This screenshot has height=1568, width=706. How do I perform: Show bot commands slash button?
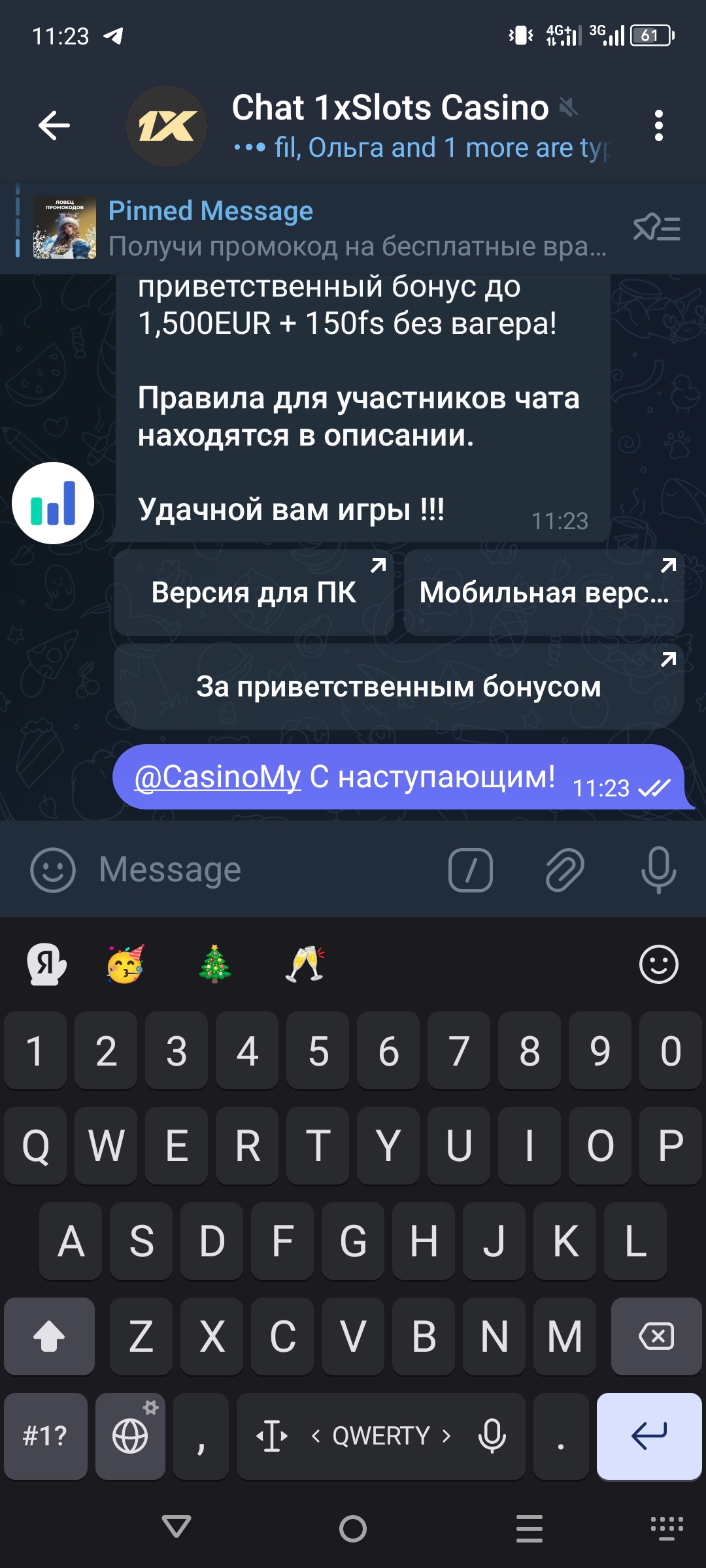click(471, 870)
